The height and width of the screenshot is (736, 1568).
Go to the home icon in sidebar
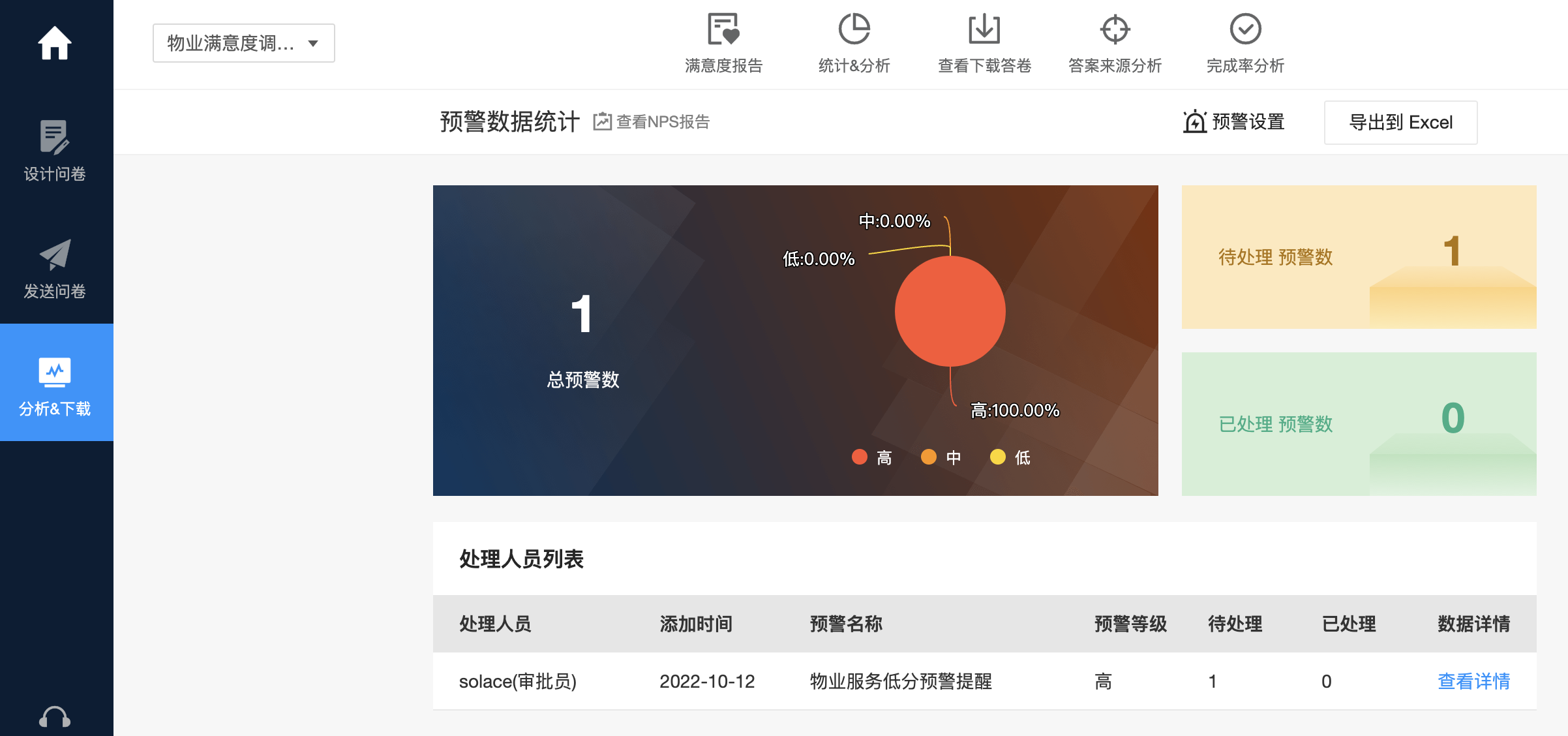pyautogui.click(x=55, y=43)
